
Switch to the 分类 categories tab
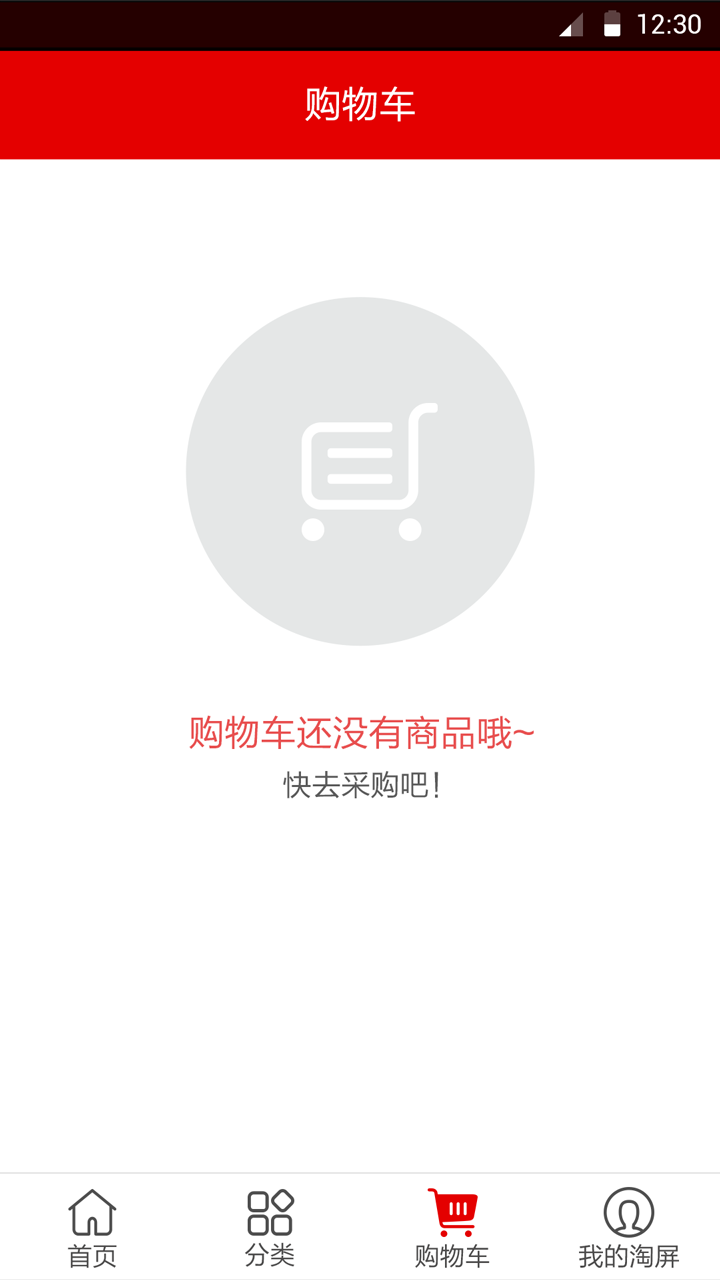pyautogui.click(x=270, y=1227)
